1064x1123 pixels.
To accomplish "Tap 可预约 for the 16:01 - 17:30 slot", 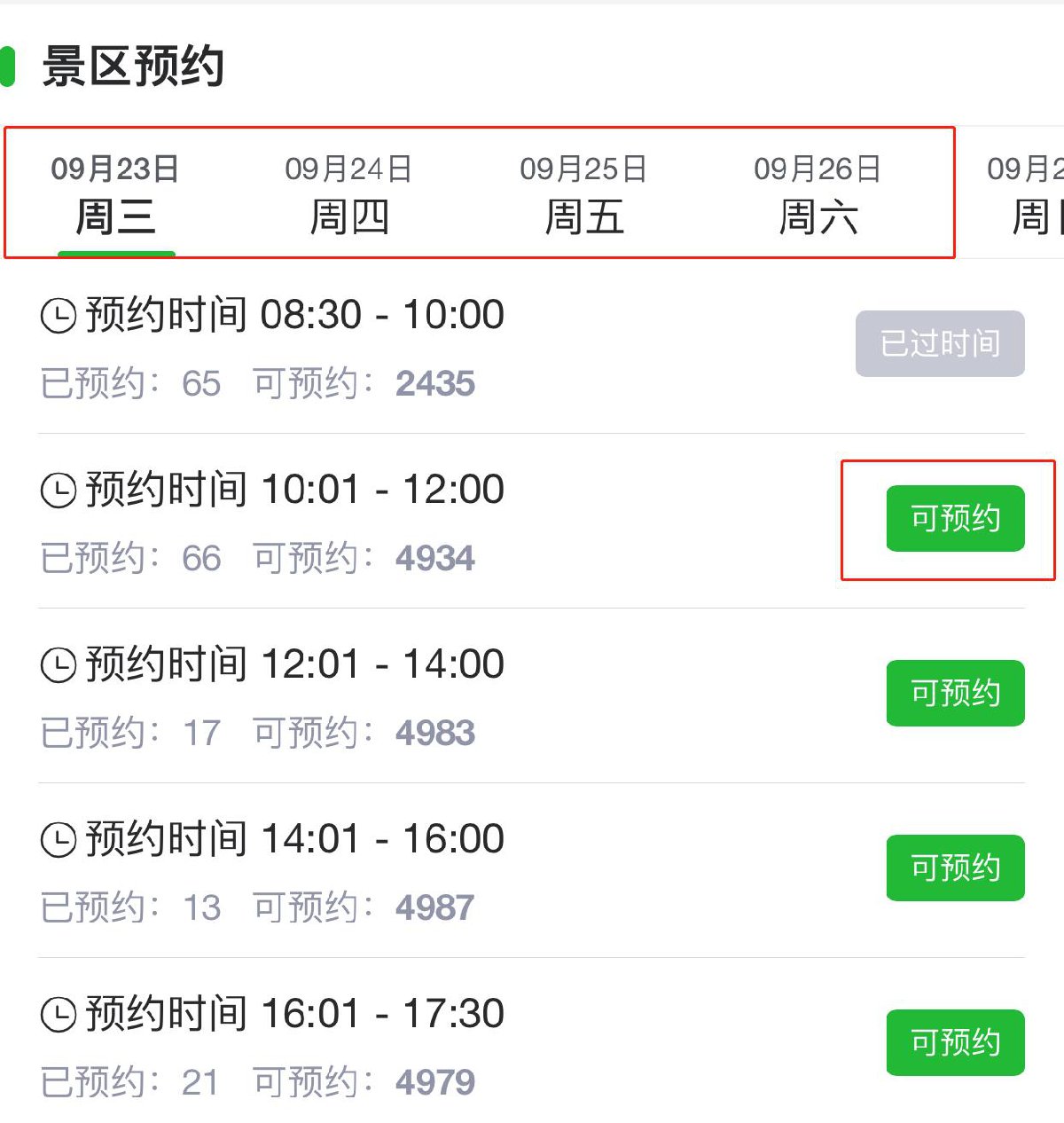I will click(955, 1043).
